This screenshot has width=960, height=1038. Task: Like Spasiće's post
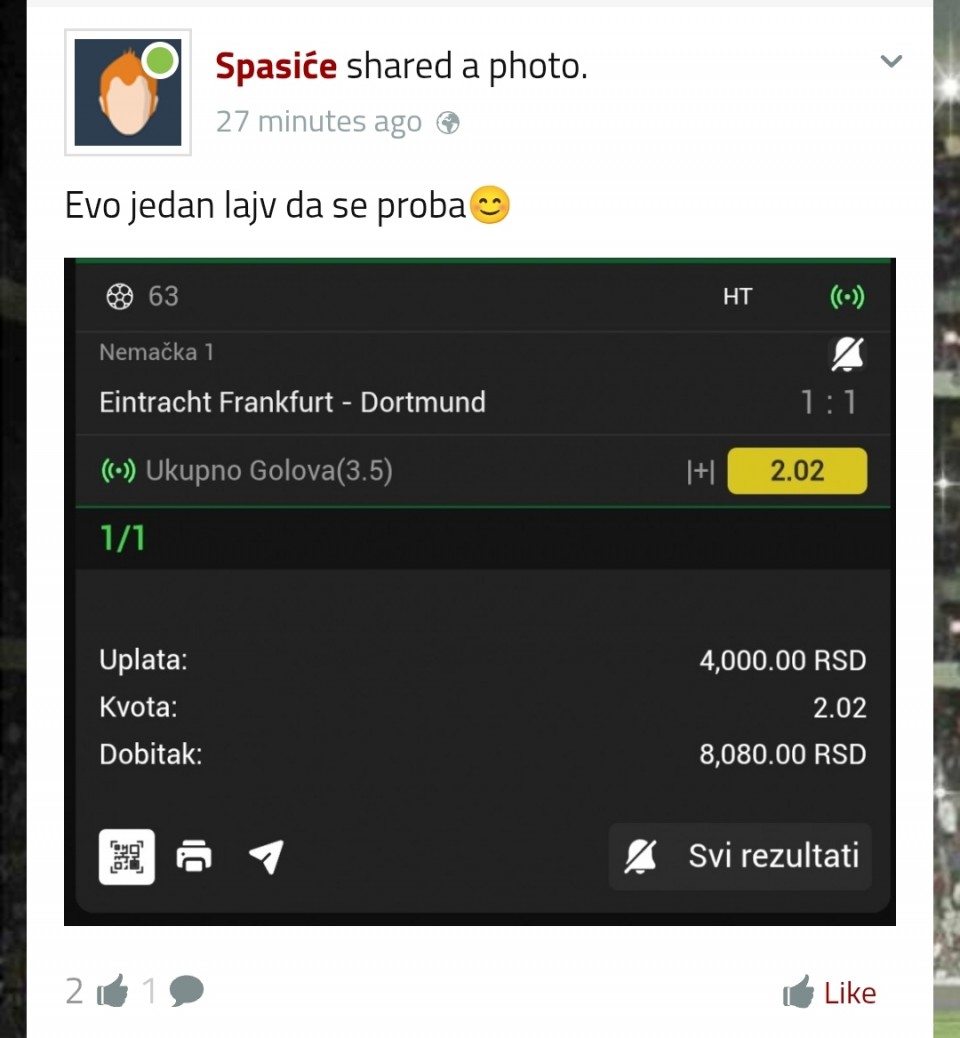pyautogui.click(x=830, y=993)
